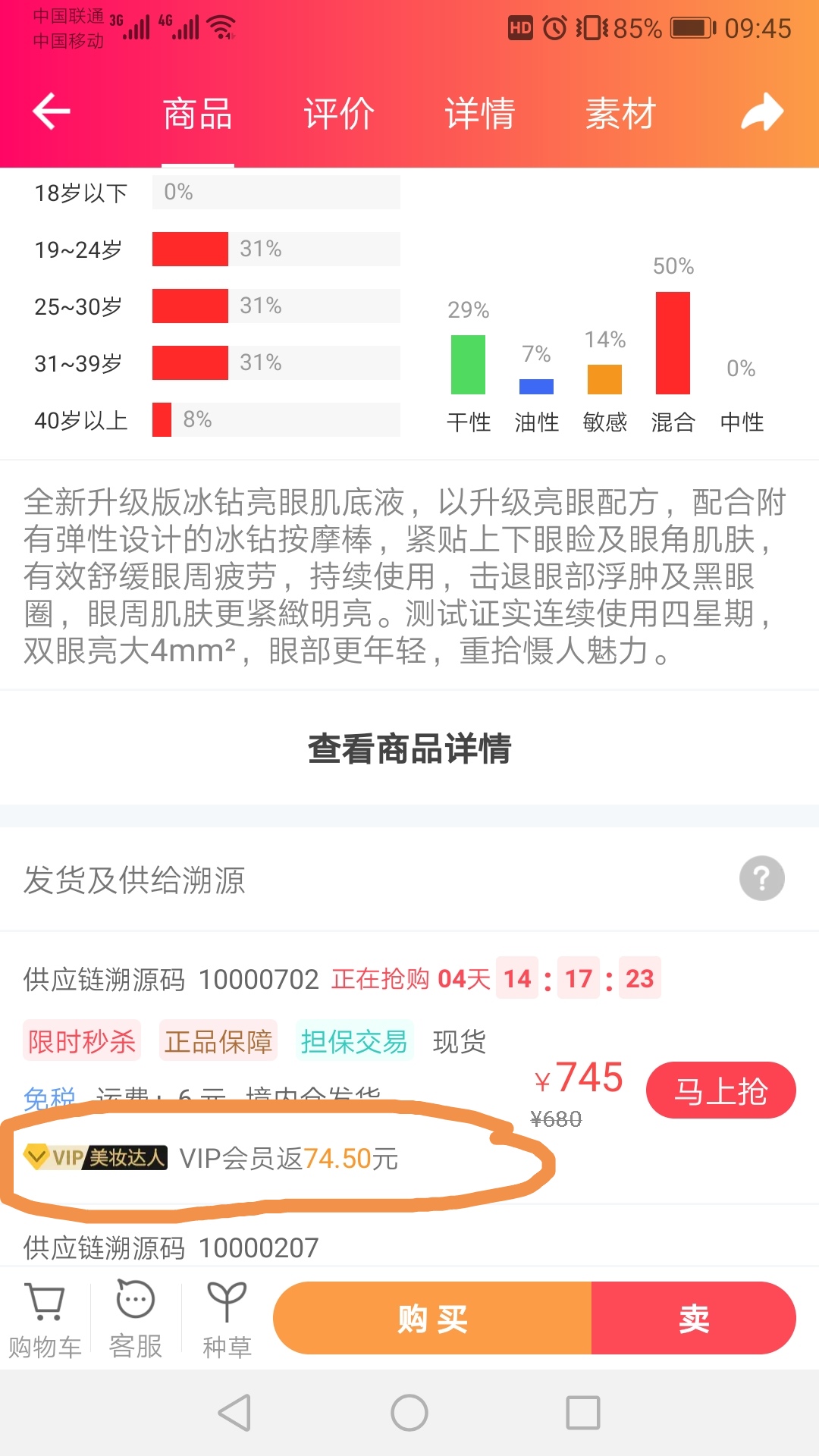Tap the help question mark near 发货及供给溯源
The image size is (819, 1456).
pyautogui.click(x=761, y=878)
